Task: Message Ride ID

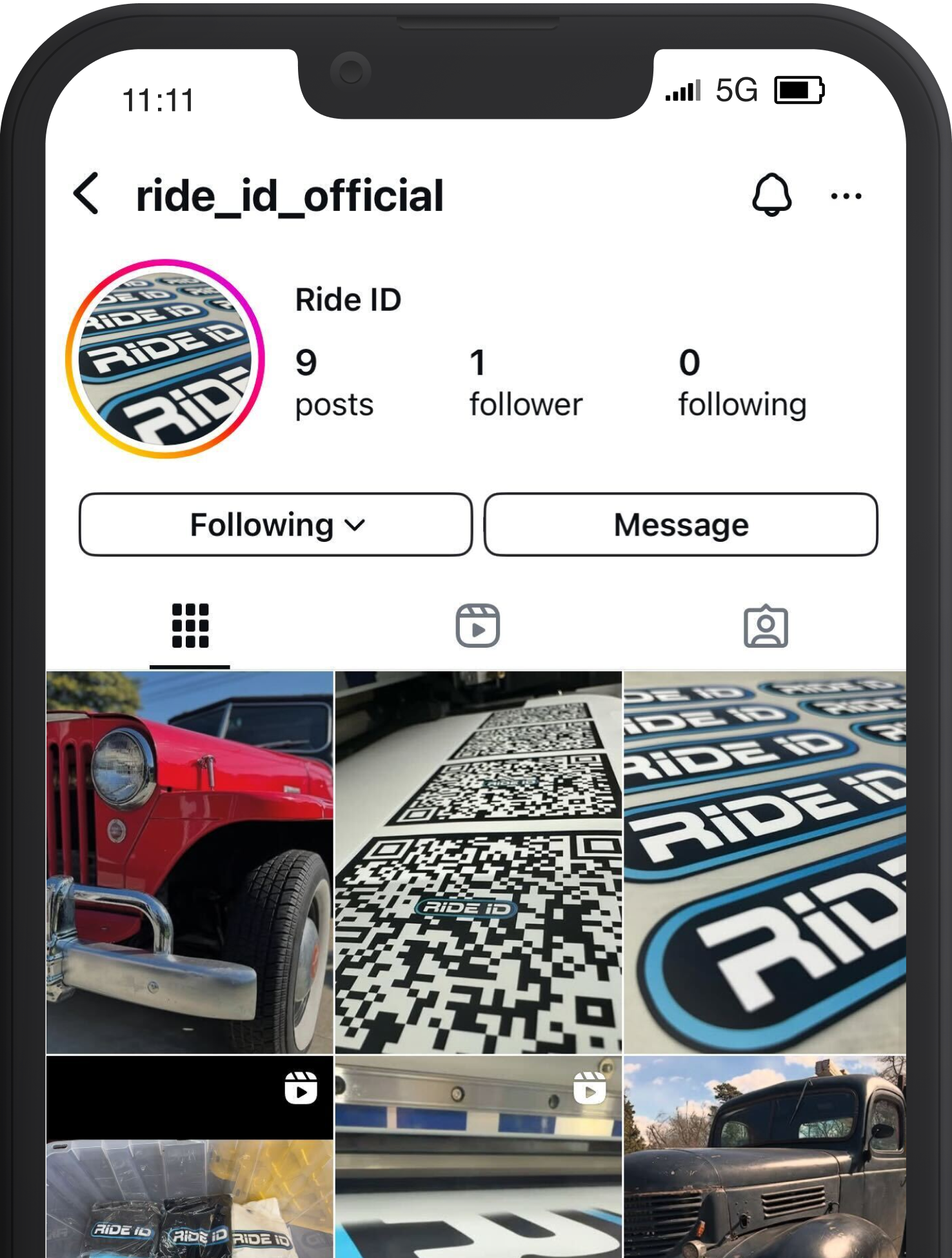Action: [x=680, y=524]
